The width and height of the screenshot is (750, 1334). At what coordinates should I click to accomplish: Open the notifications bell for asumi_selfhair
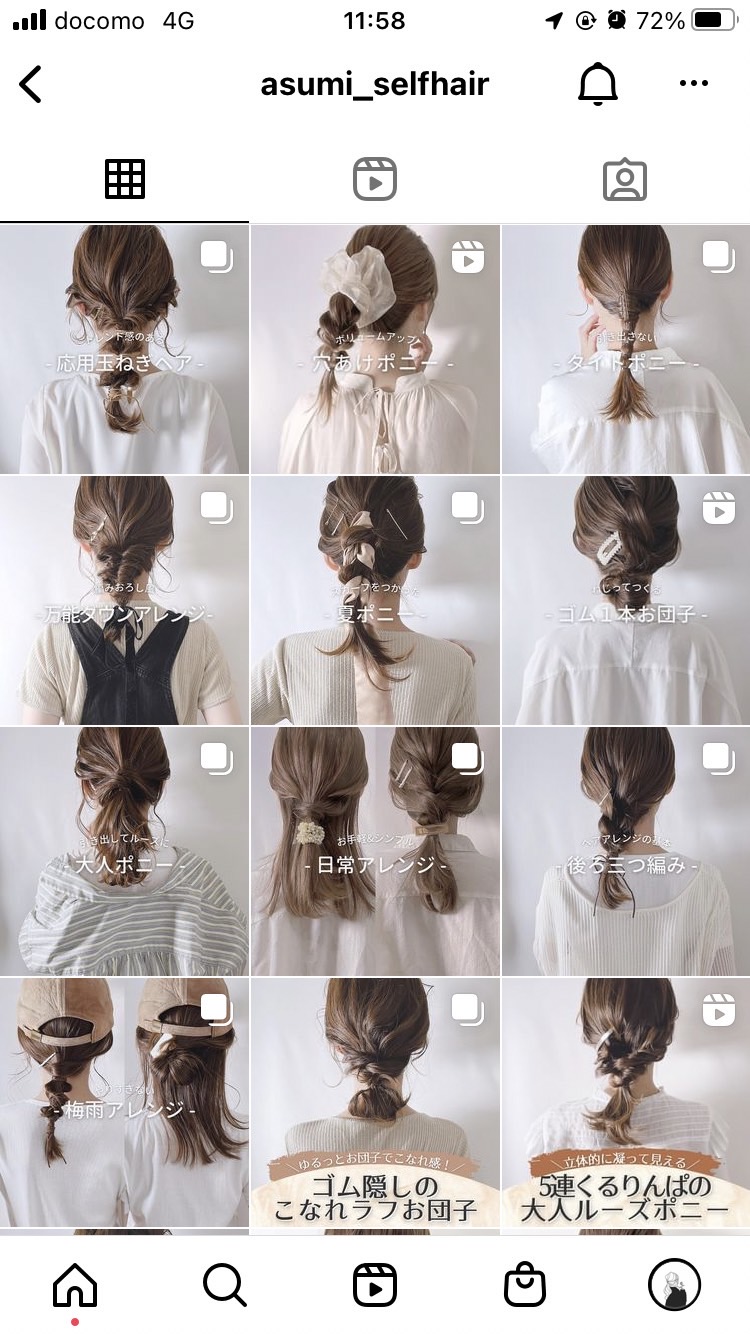click(598, 84)
